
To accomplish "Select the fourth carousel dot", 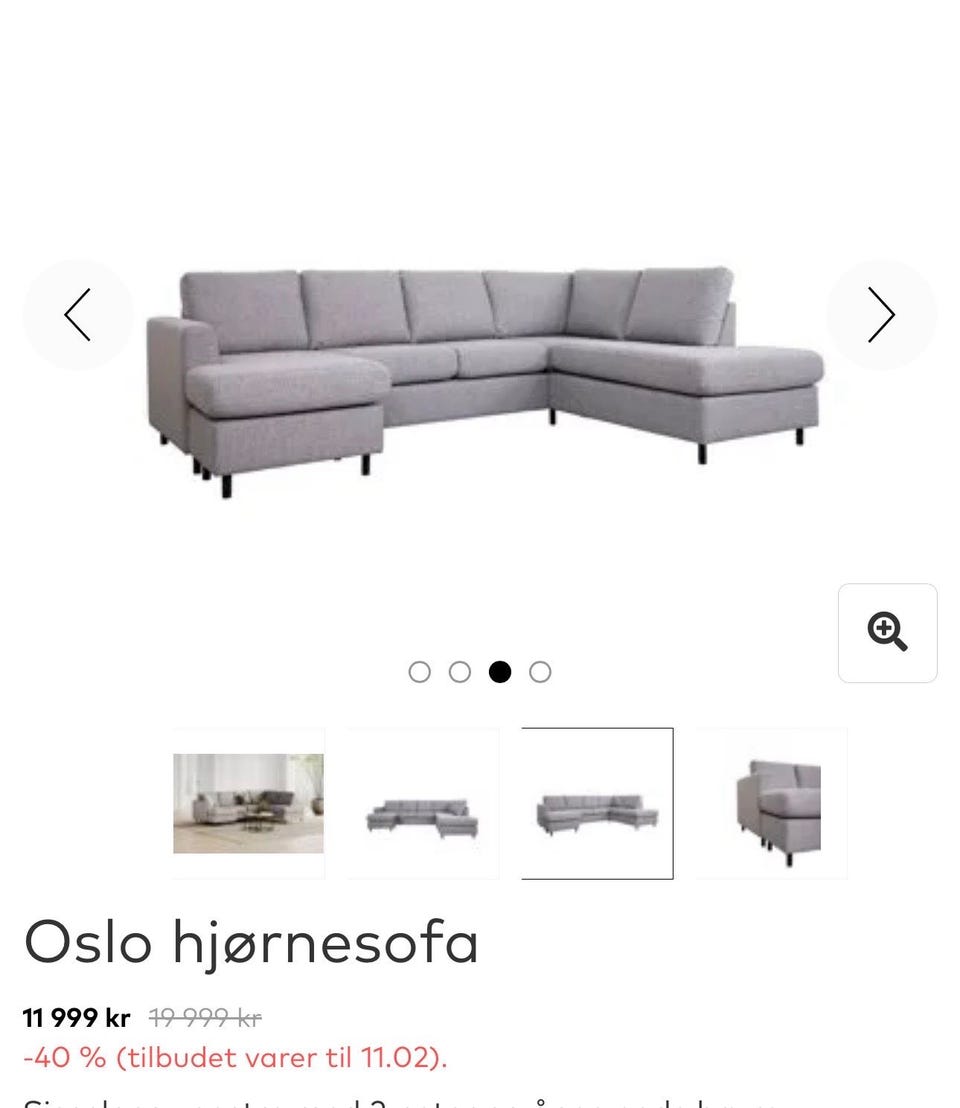I will (x=540, y=672).
